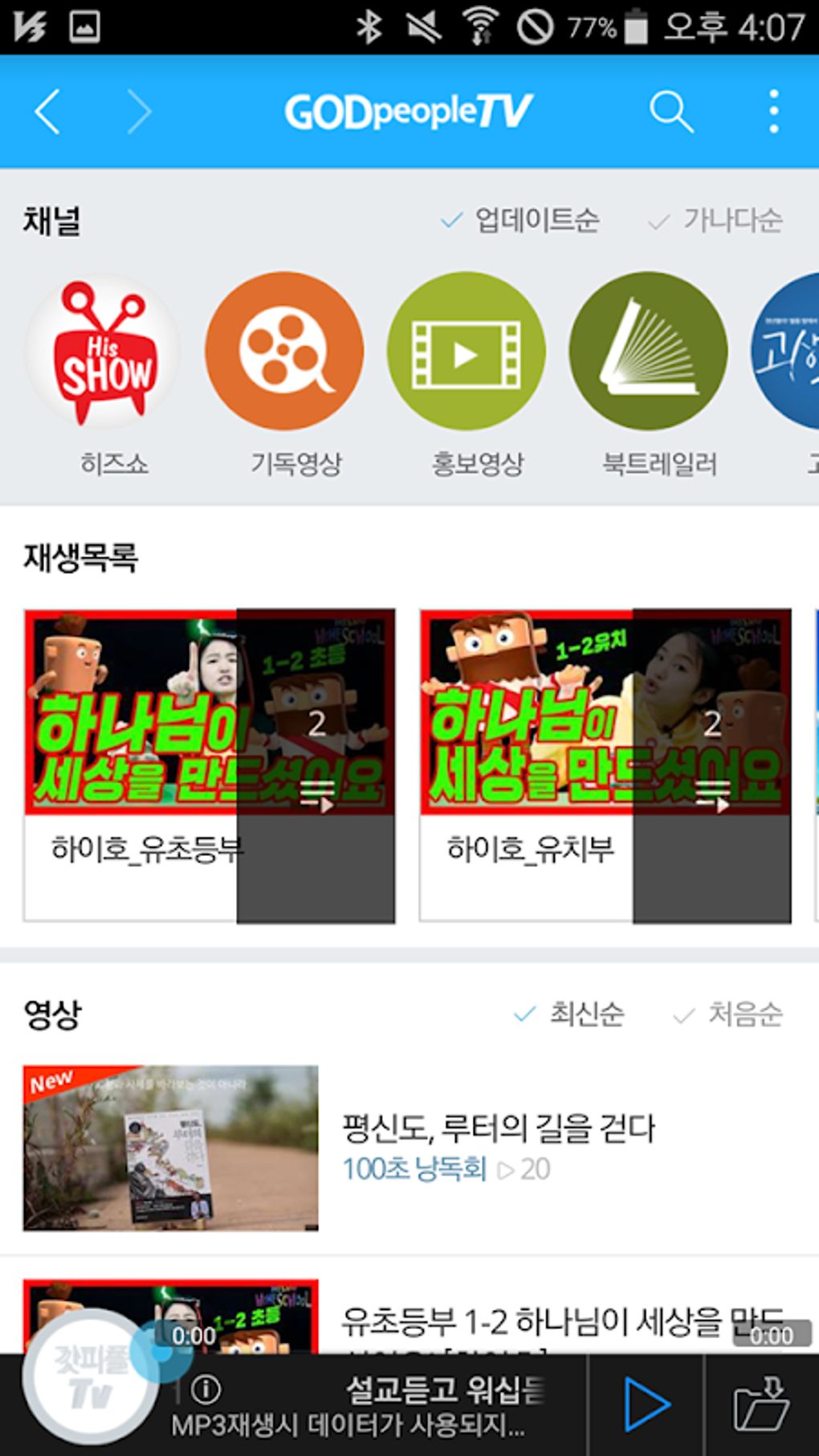
Task: Open the search magnifier
Action: click(x=670, y=112)
